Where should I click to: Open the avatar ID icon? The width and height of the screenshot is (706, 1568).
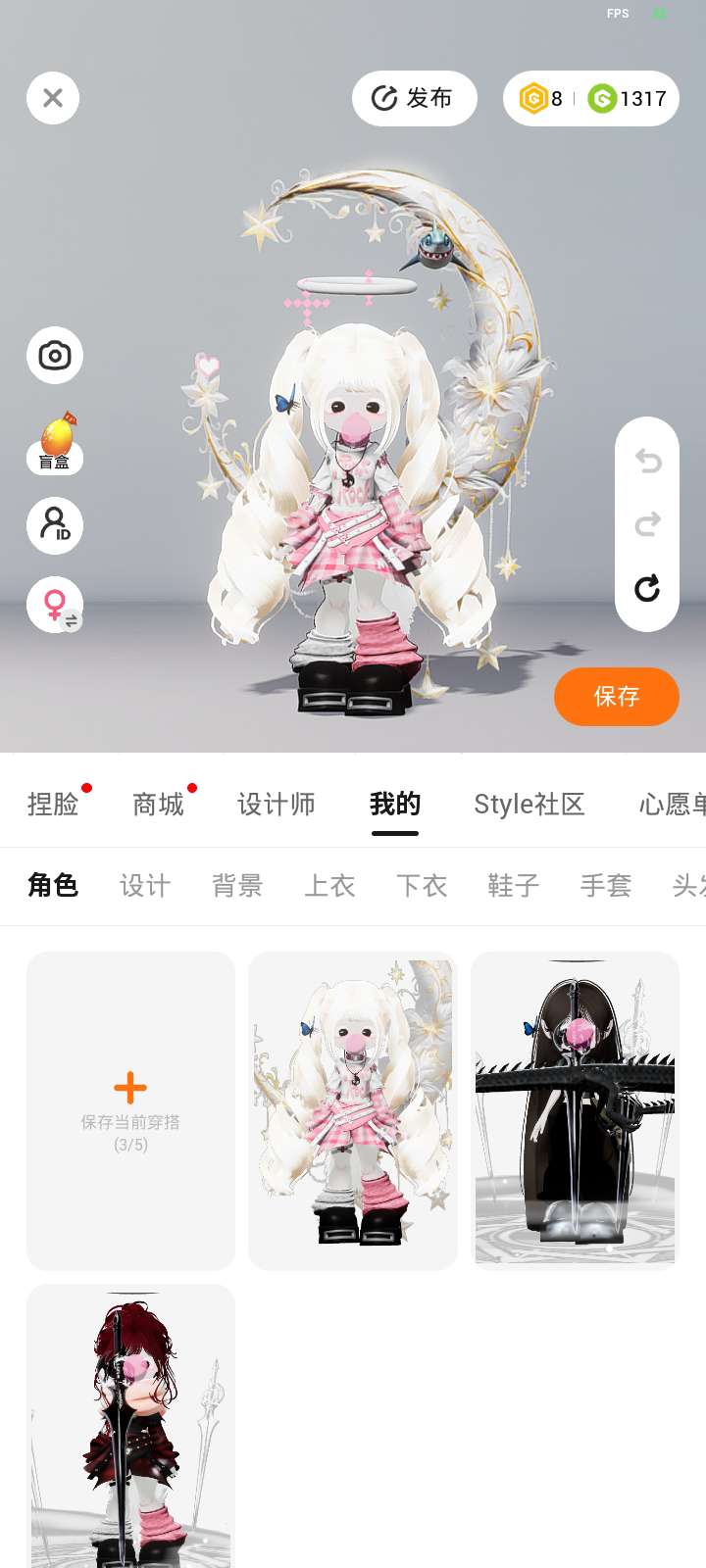pyautogui.click(x=55, y=524)
